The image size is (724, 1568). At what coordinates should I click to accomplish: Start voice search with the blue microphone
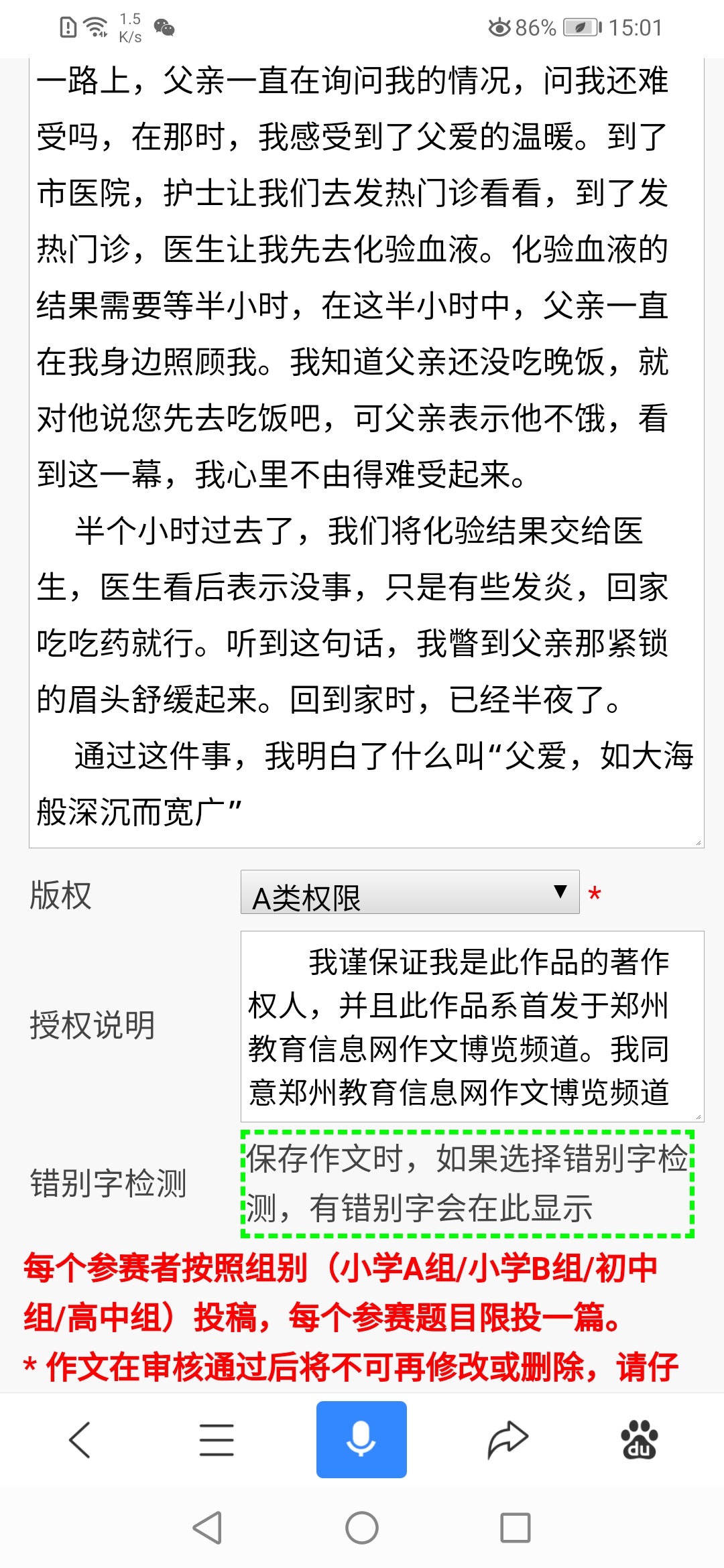(362, 1439)
